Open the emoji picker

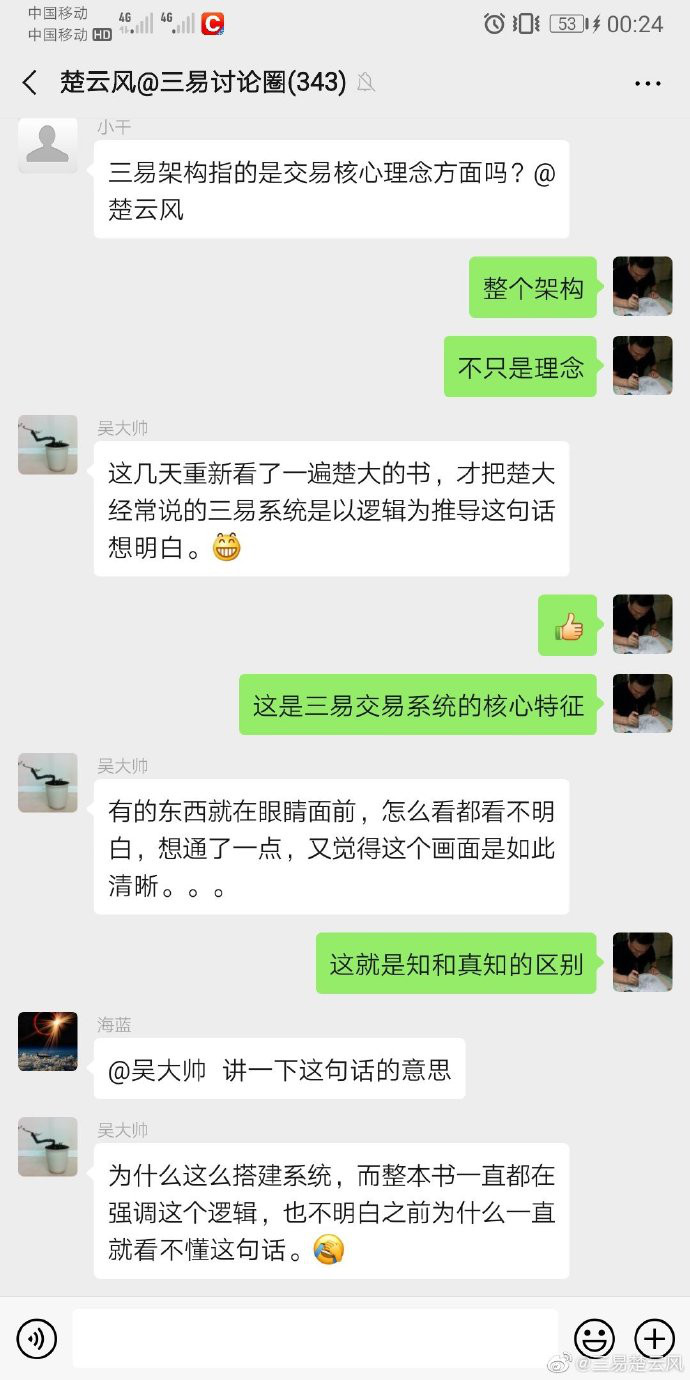click(x=594, y=1338)
